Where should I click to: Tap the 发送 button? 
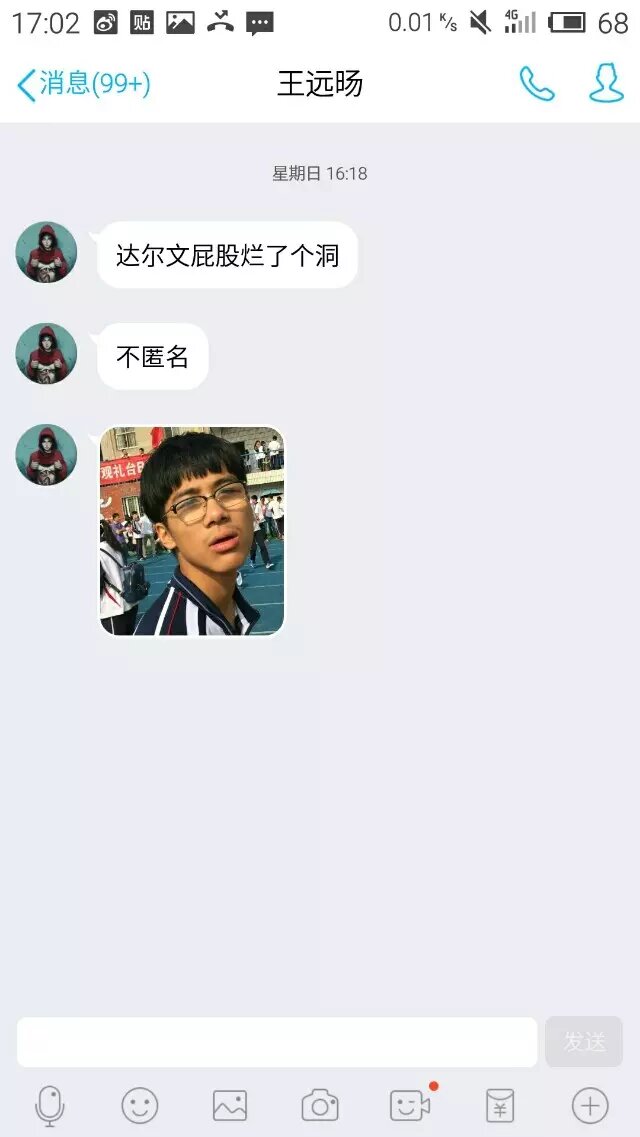(584, 1042)
